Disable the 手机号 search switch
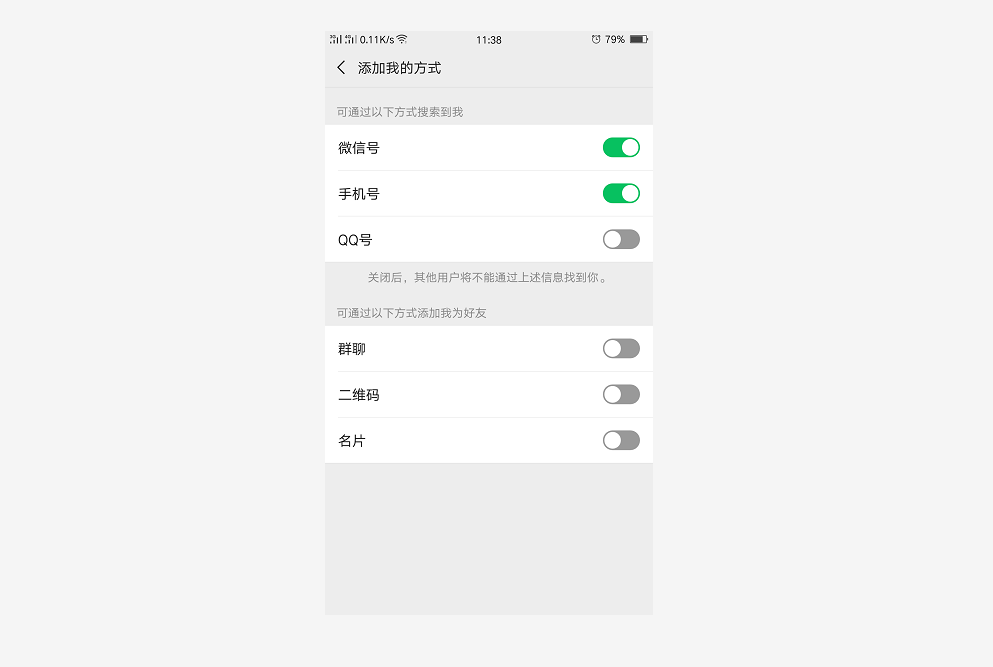Viewport: 993px width, 667px height. point(621,194)
